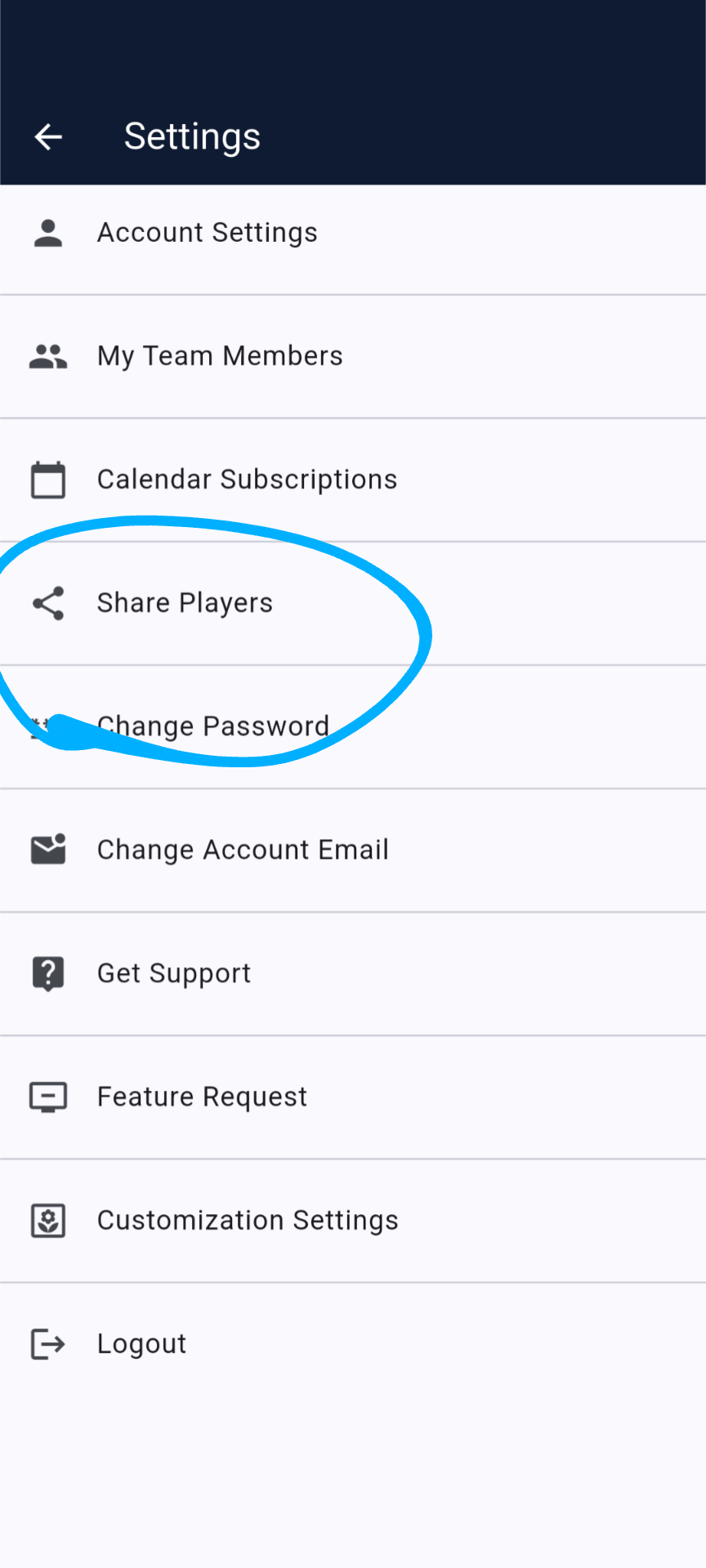Submit a Feature Request
706x1568 pixels.
click(202, 1097)
